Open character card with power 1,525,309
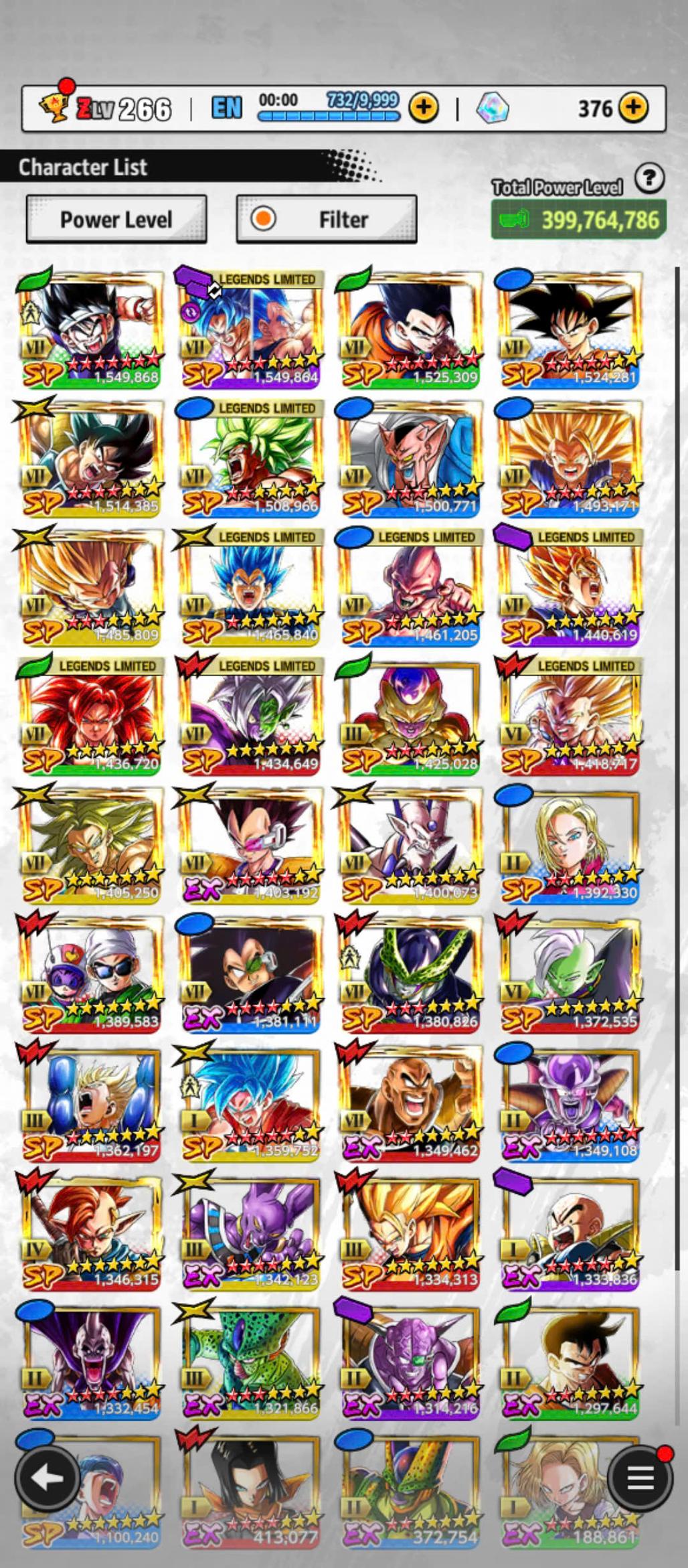688x1568 pixels. point(410,329)
